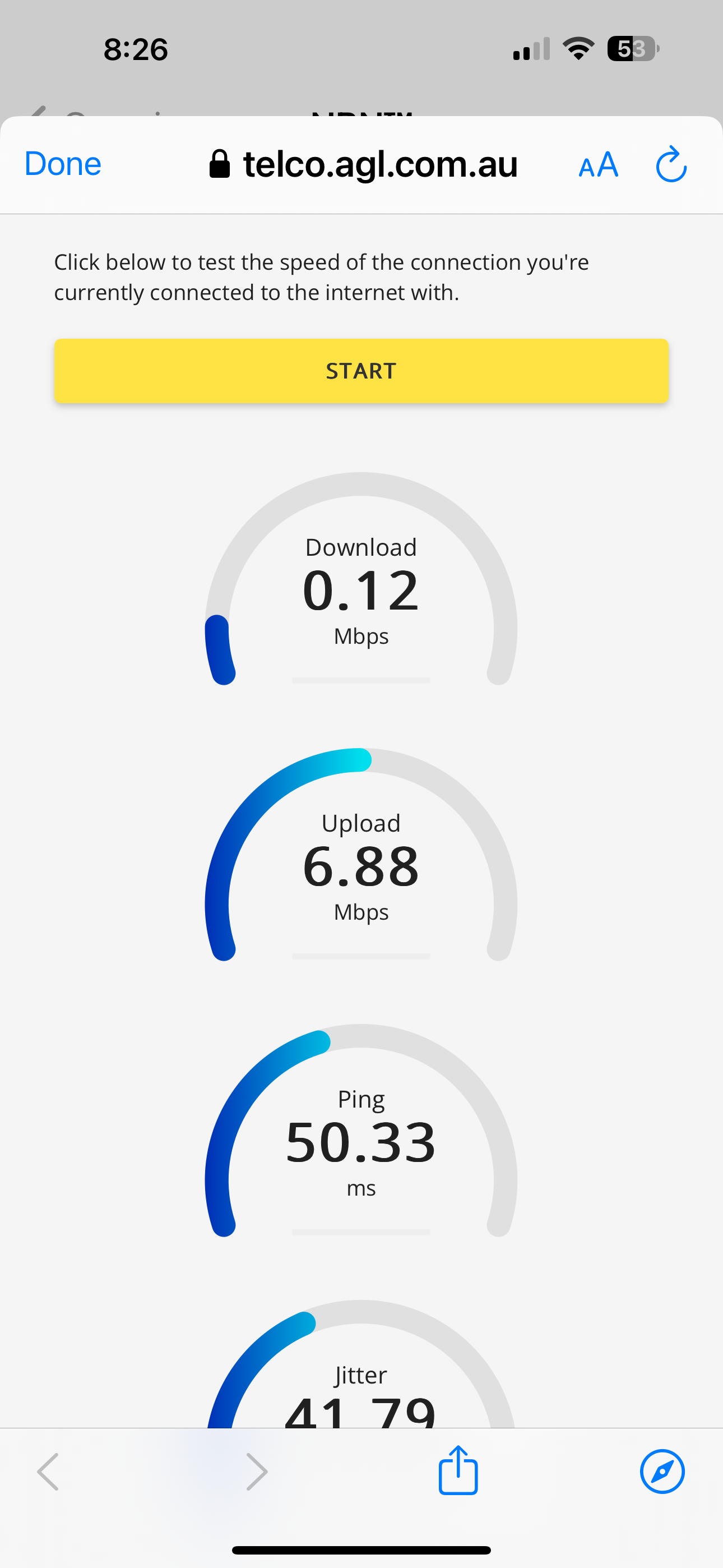This screenshot has width=723, height=1568.
Task: Tap the back navigation chevron
Action: [x=49, y=1471]
